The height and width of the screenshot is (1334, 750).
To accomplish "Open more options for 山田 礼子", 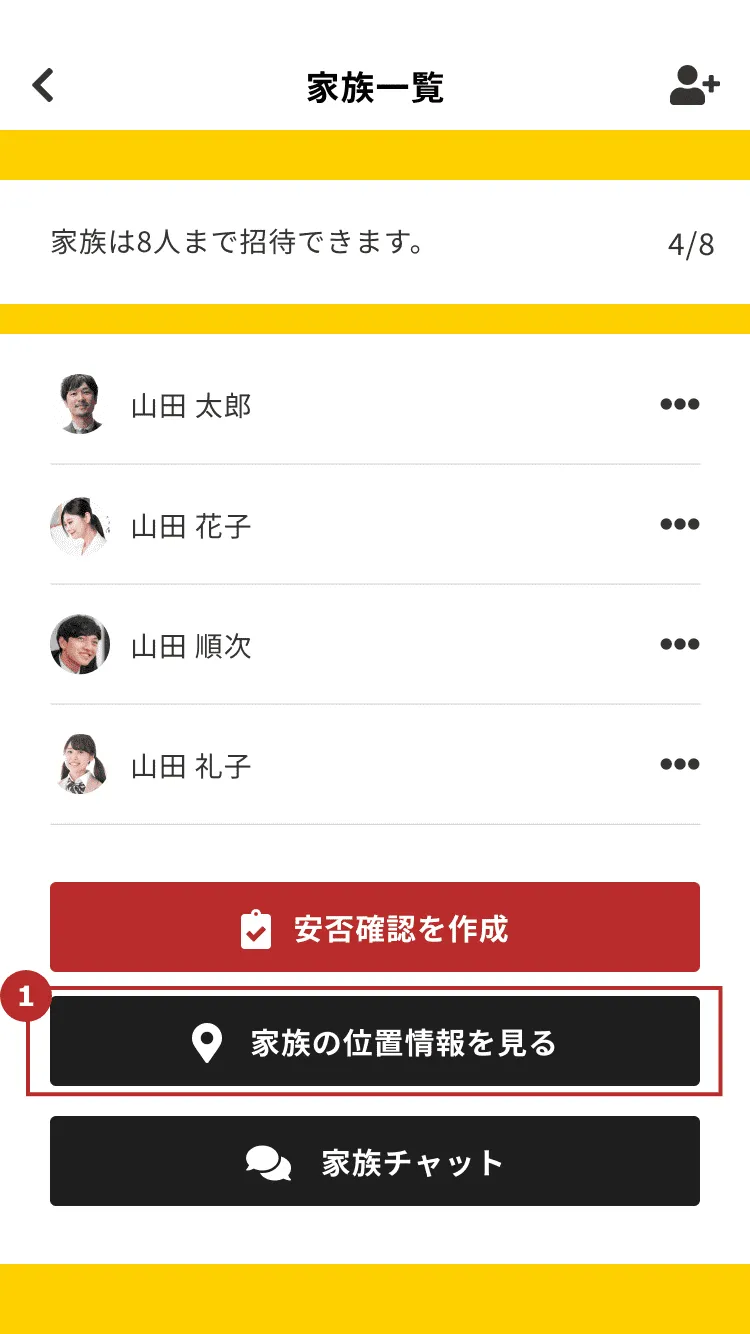I will (679, 765).
